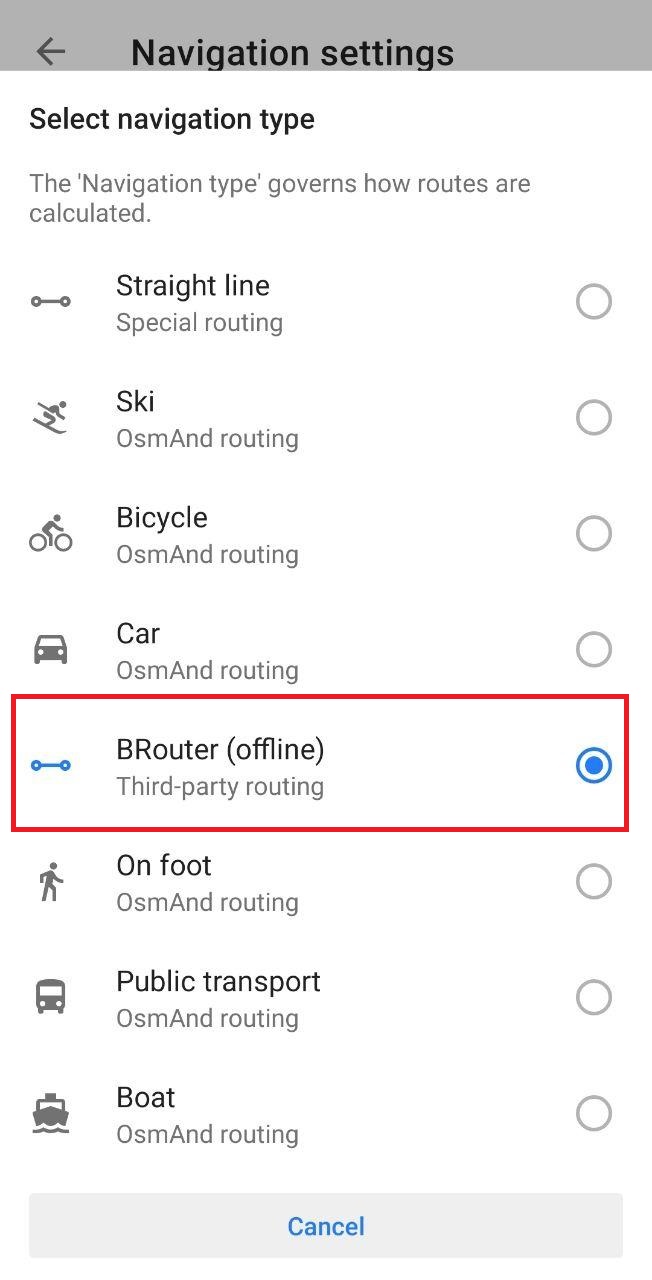
Task: Select Bicycle routing option
Action: point(593,533)
